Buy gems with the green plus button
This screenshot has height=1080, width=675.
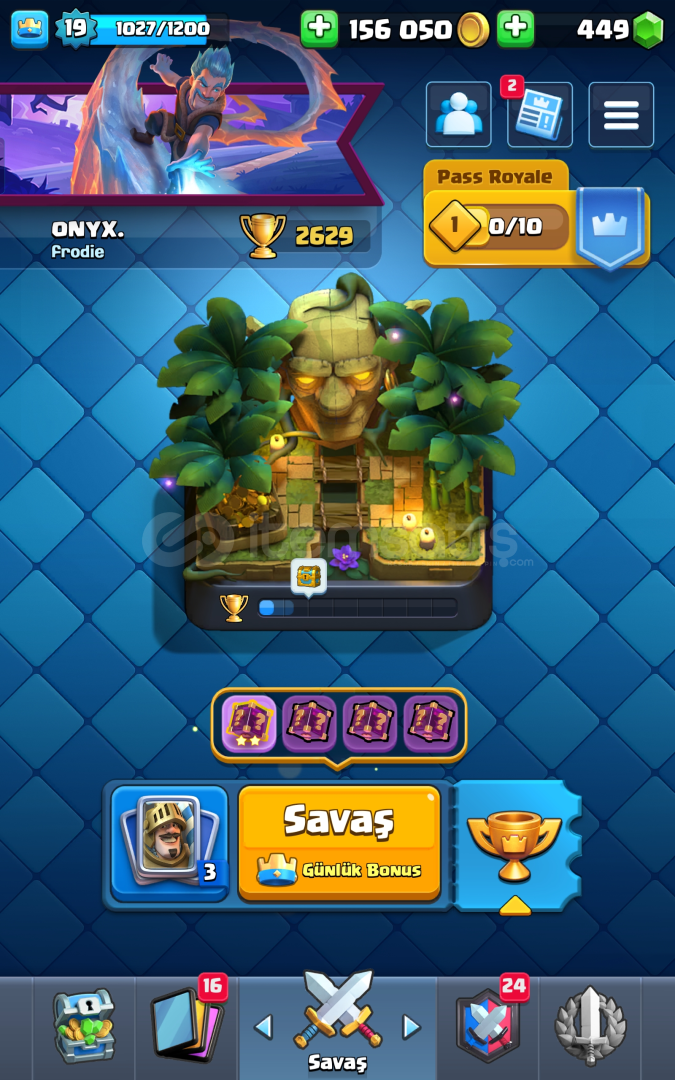tap(515, 29)
